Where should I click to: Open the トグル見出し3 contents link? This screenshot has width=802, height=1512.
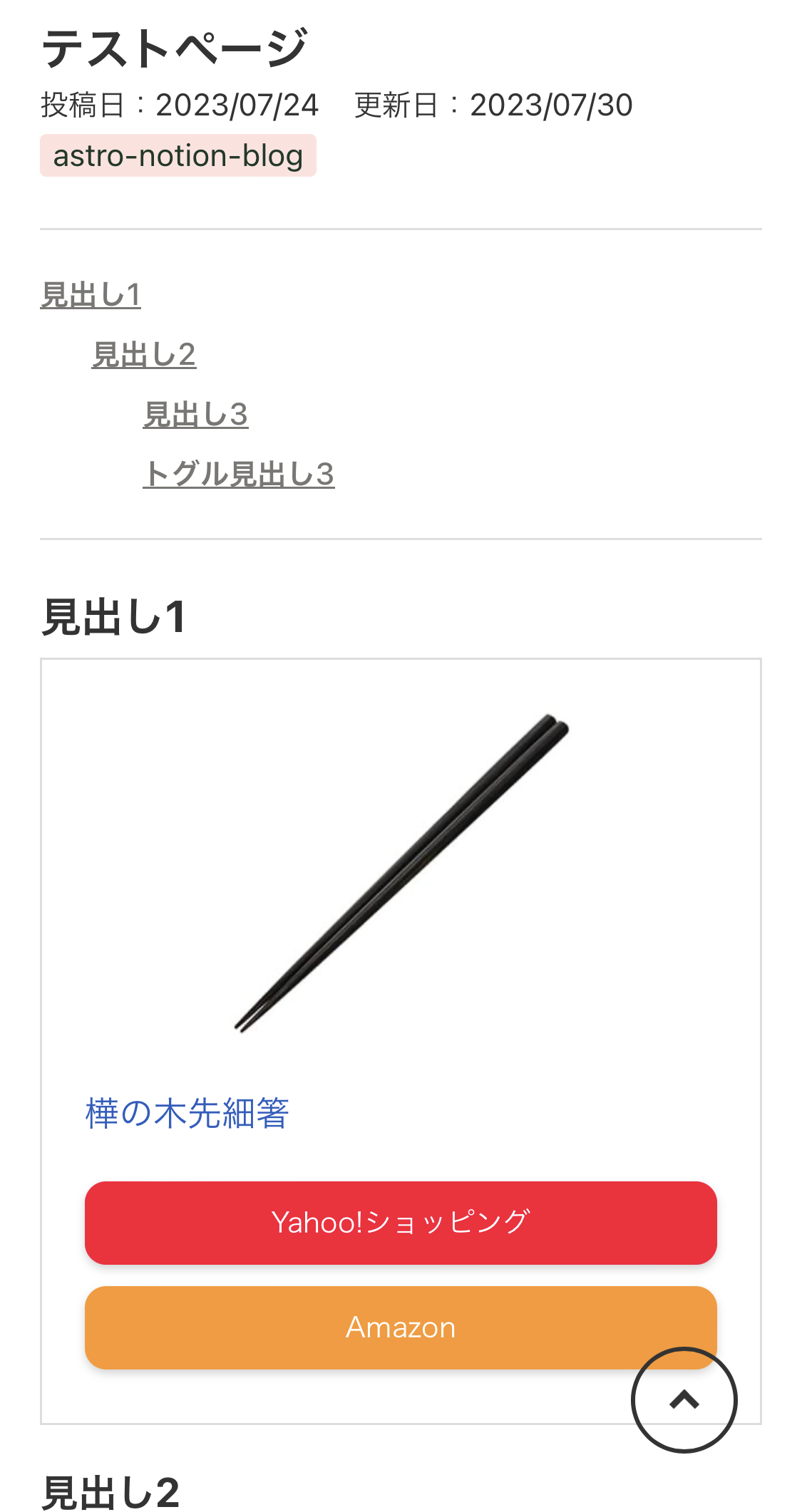coord(238,475)
